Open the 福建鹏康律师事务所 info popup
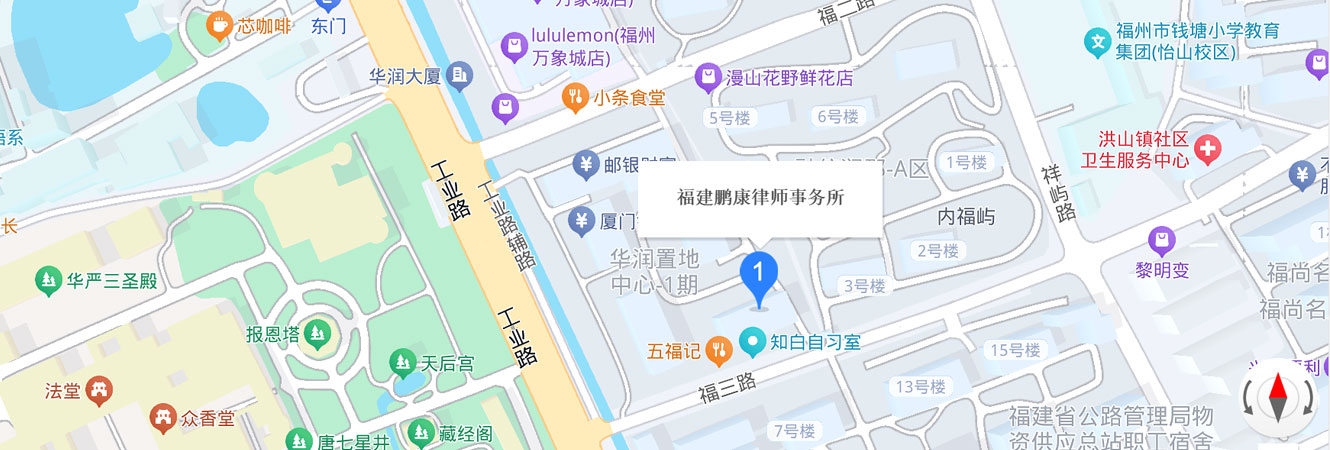 click(760, 198)
